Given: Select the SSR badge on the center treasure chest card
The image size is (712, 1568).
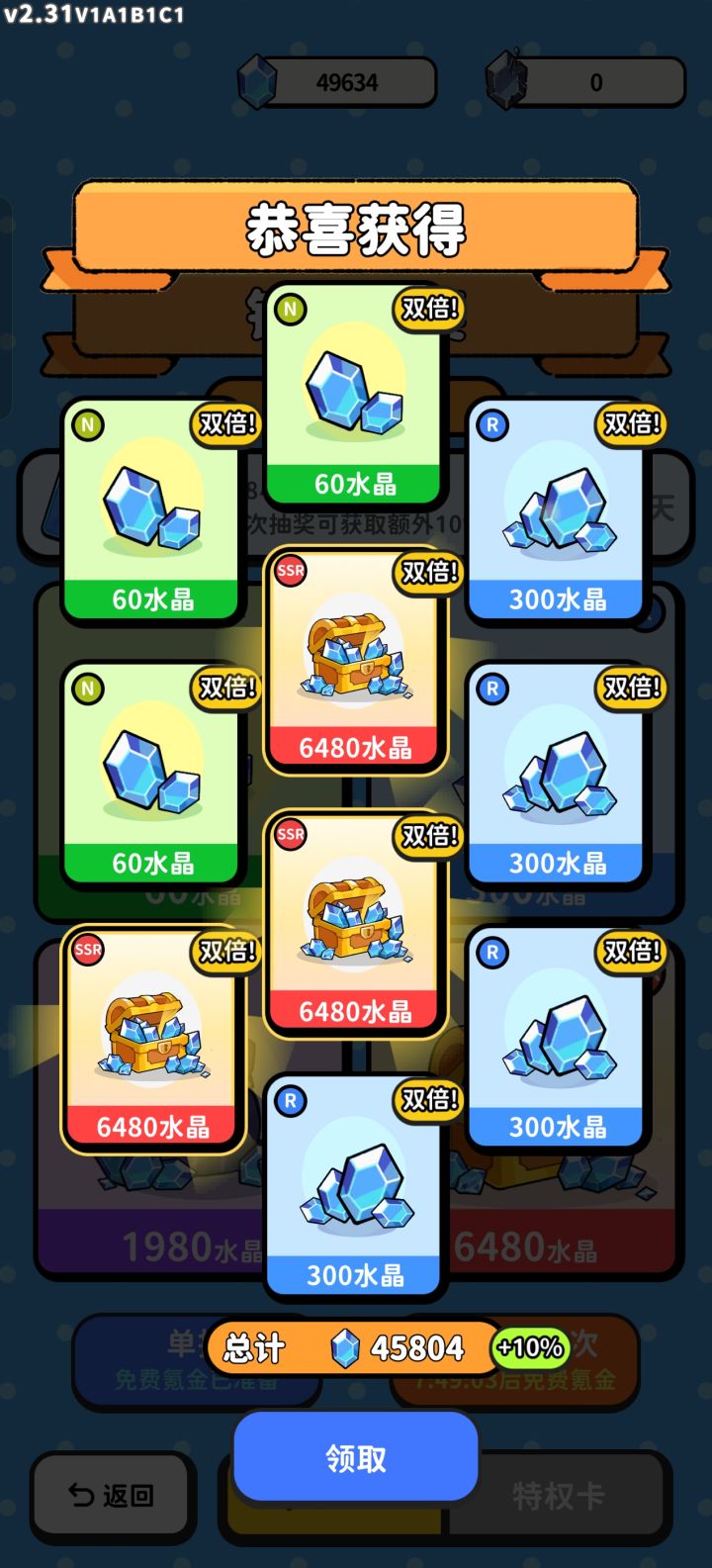Looking at the screenshot, I should [291, 572].
